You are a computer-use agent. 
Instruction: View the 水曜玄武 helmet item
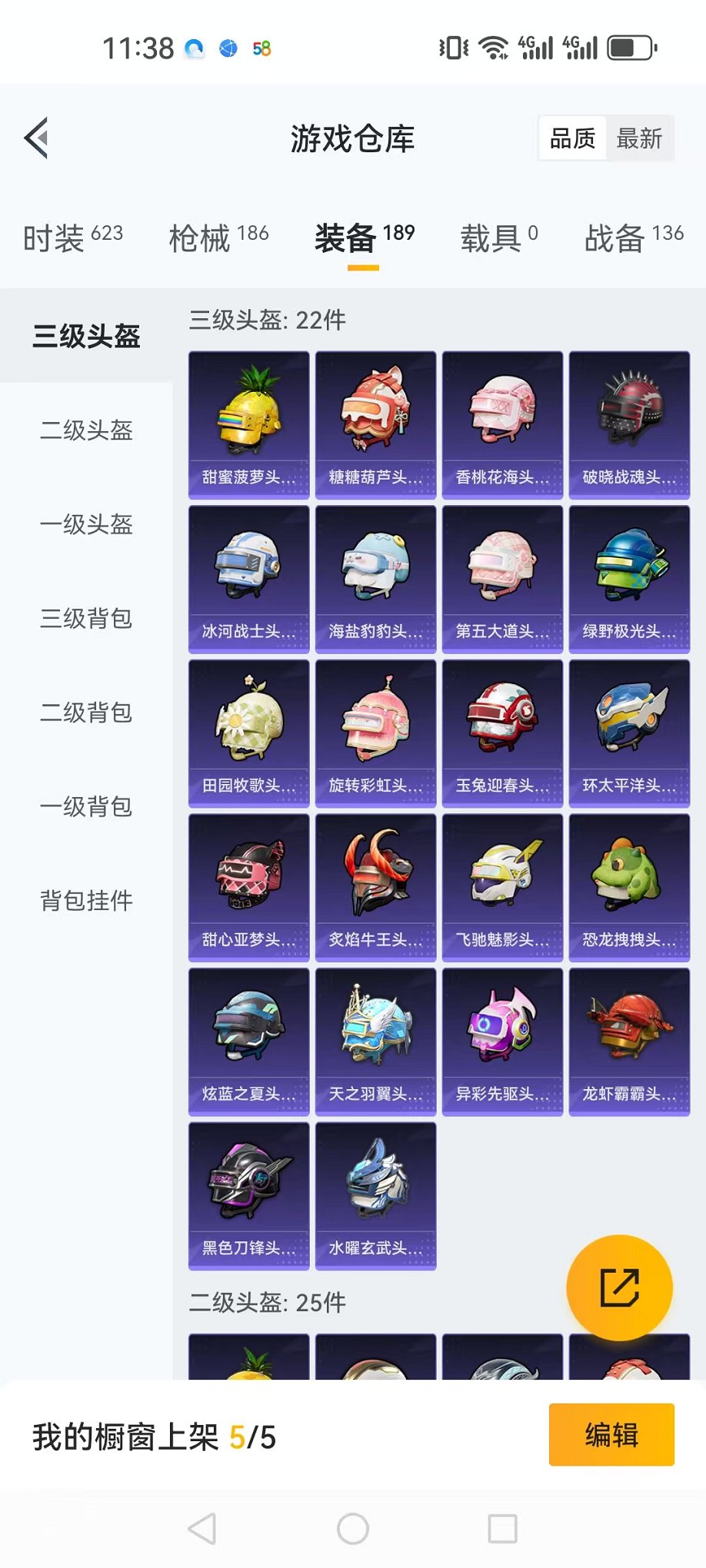375,1196
